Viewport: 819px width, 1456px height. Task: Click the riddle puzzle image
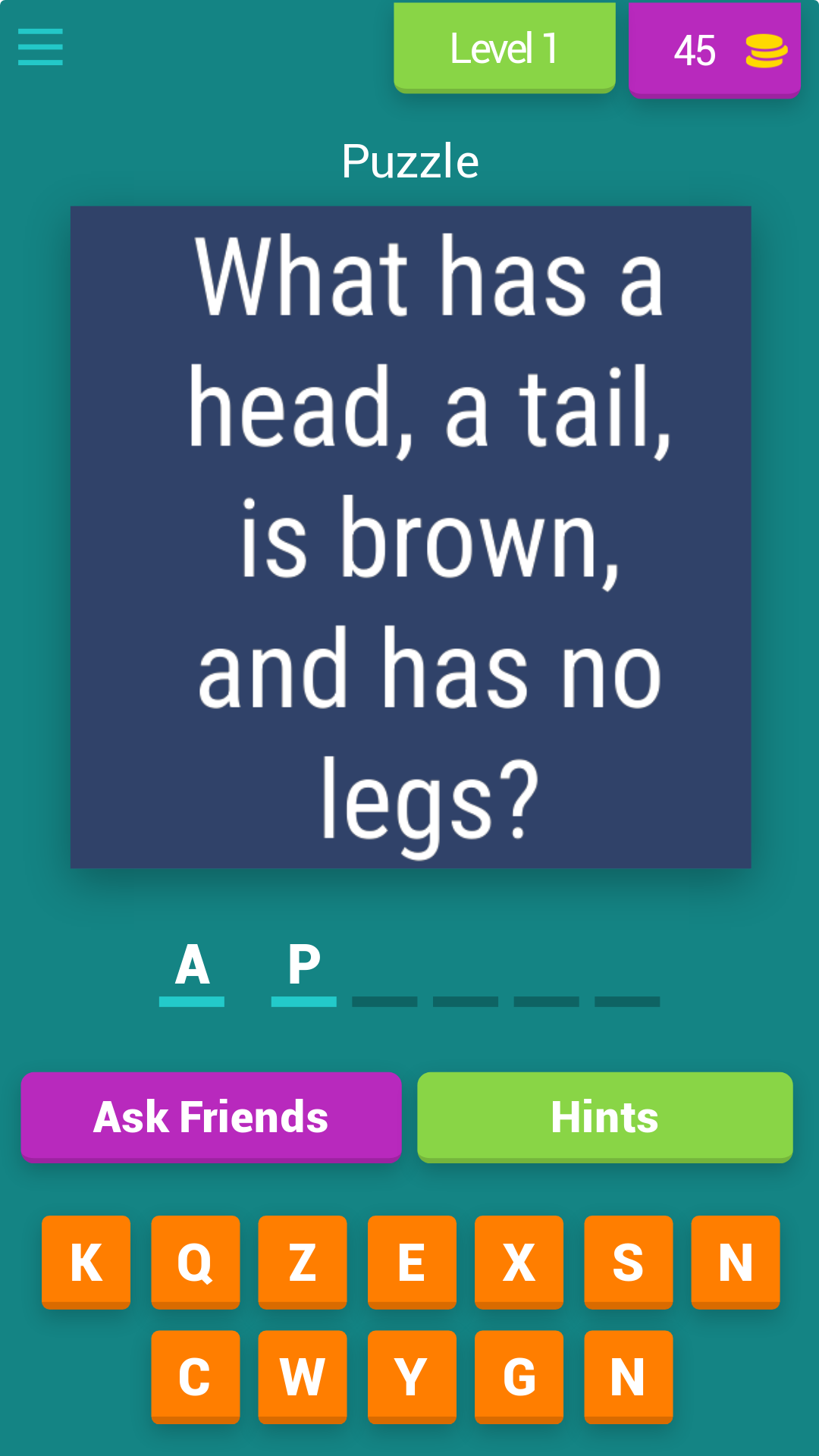[x=410, y=535]
